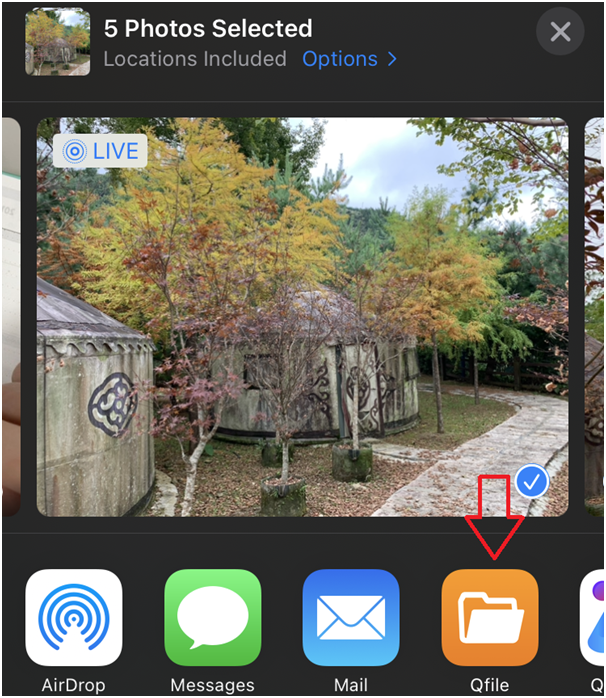
Task: Open the sharing Options link
Action: pyautogui.click(x=349, y=59)
